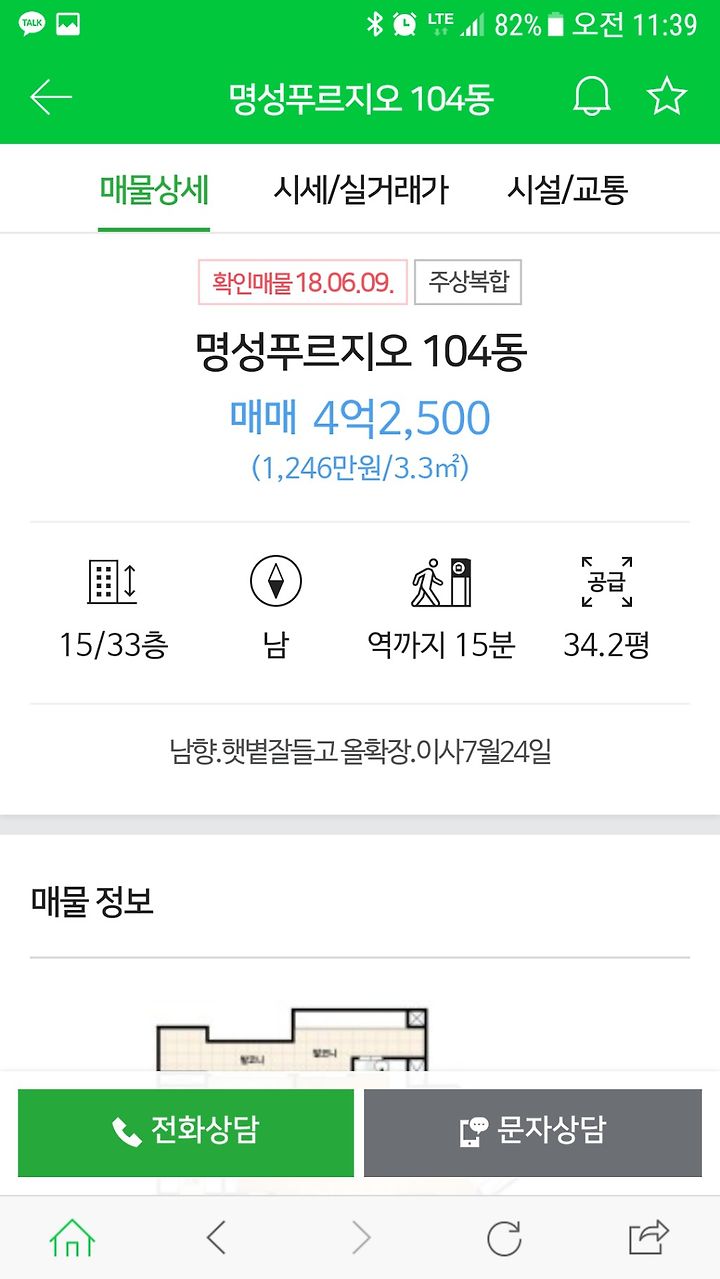Call for 전화상담

(186, 1132)
